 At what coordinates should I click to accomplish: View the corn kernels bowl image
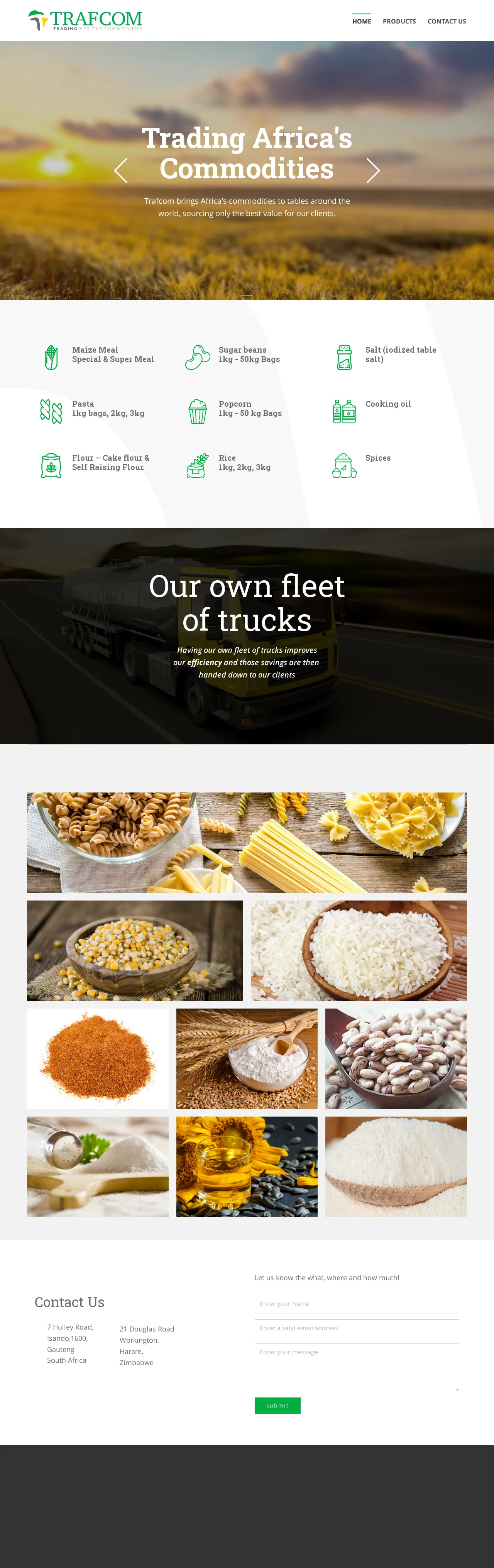[135, 950]
